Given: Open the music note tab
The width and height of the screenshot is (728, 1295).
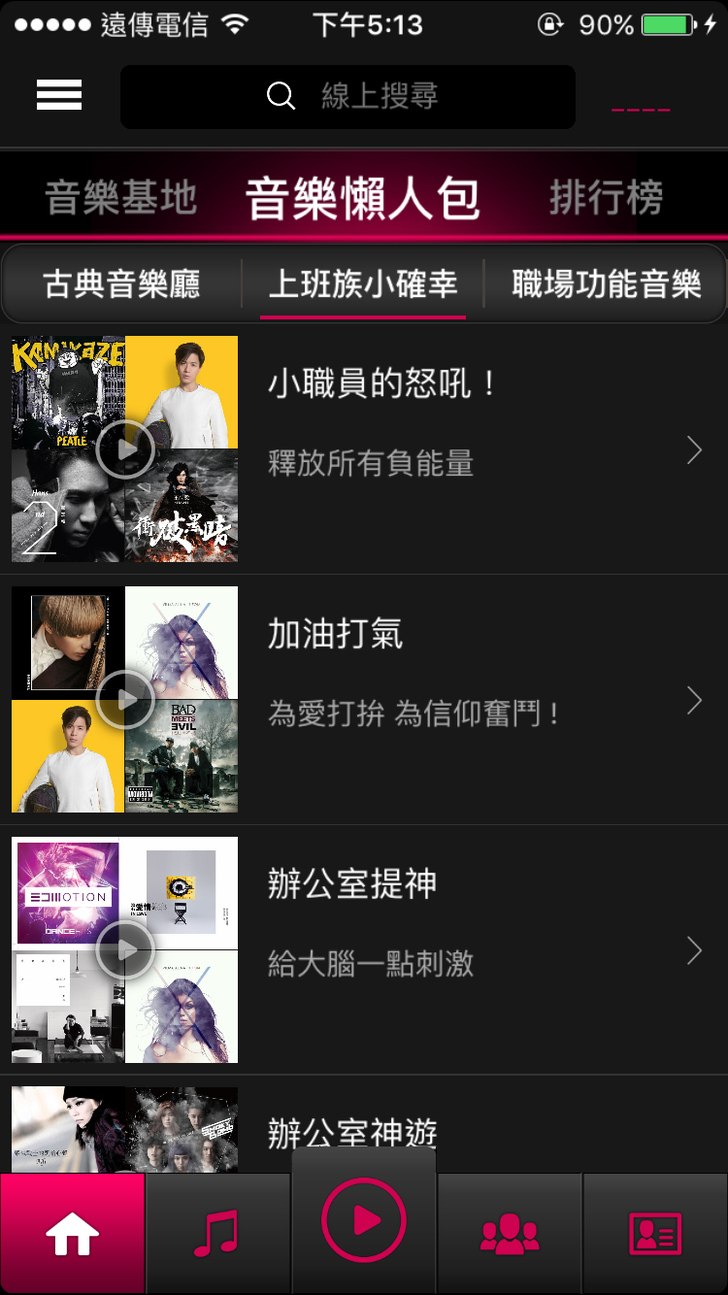Looking at the screenshot, I should (217, 1235).
